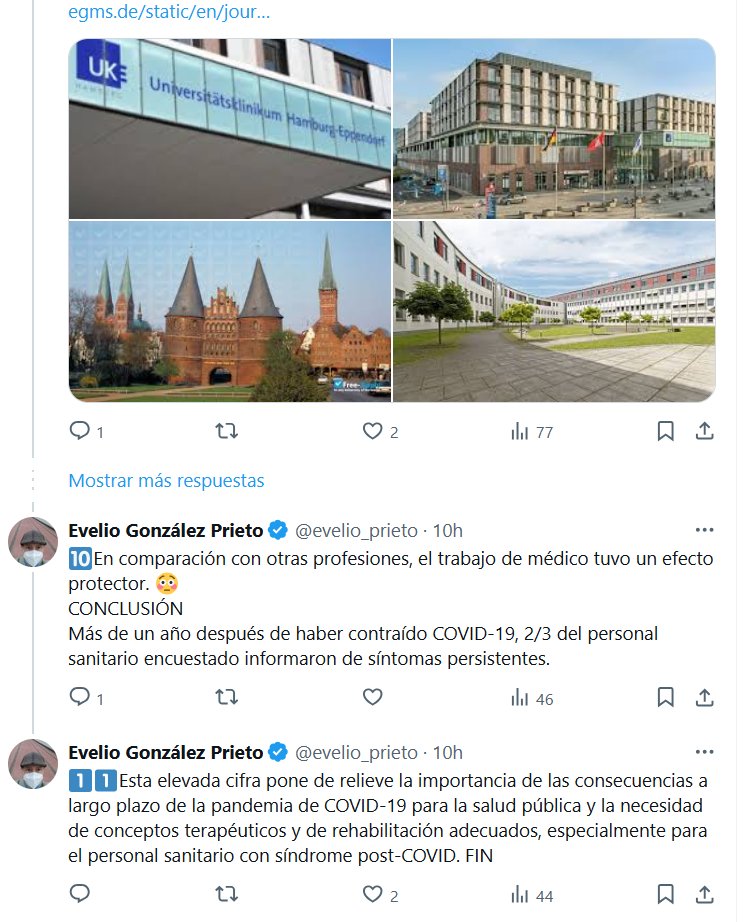Viewport: 746px width, 922px height.
Task: Open the Universitätsklinikum Hamburg-Eppendorf sign photo
Action: click(x=229, y=128)
